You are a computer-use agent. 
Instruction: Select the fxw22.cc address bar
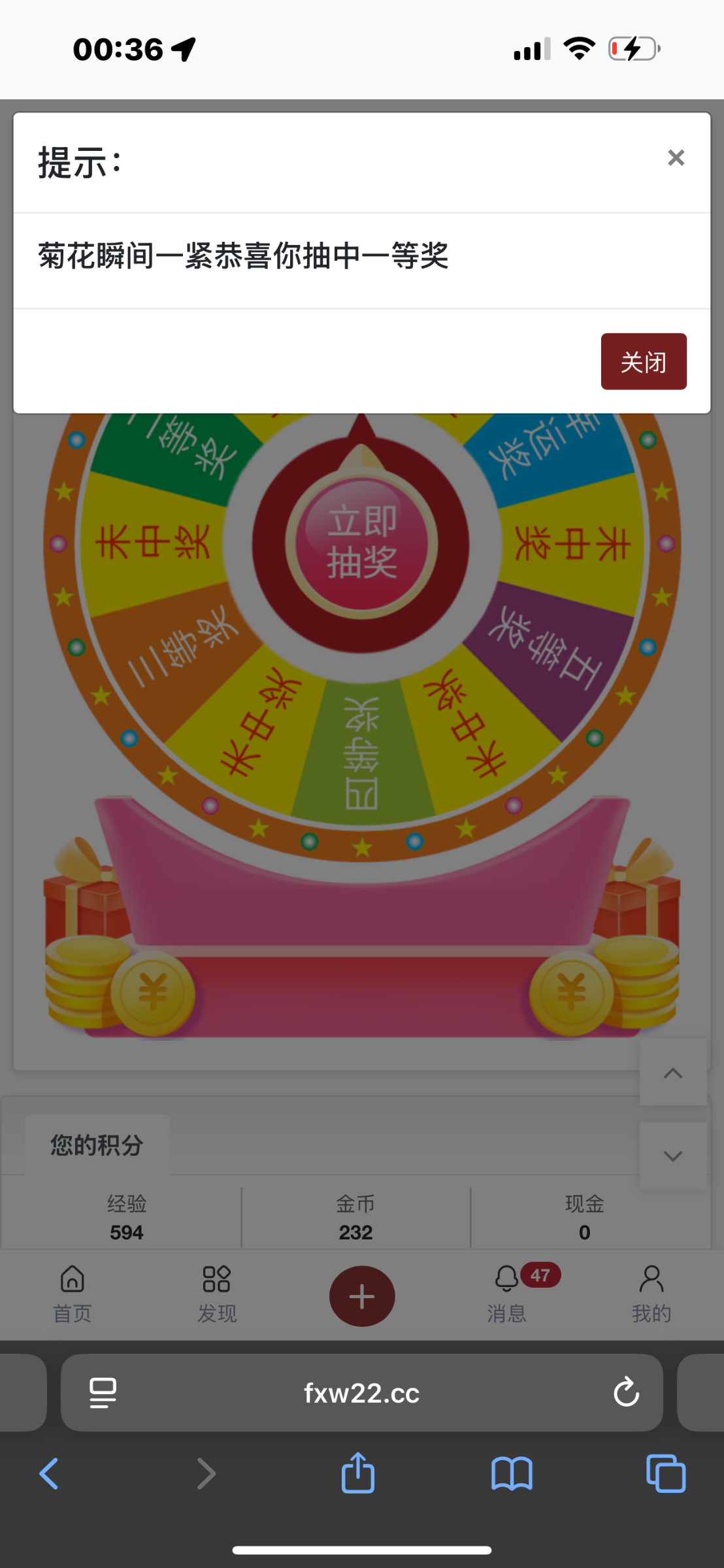pos(361,1393)
